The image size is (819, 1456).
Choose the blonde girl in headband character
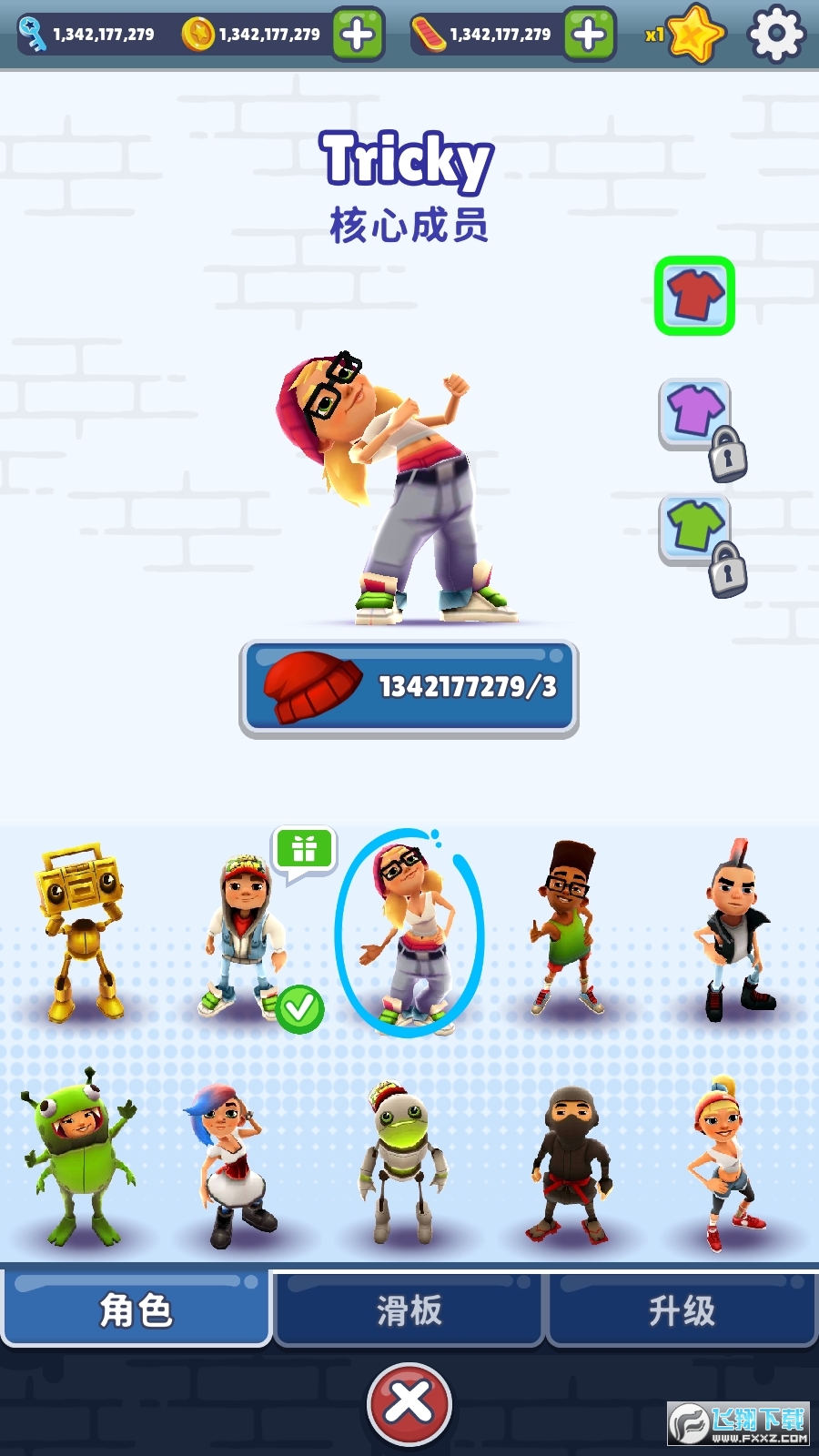coord(725,1162)
